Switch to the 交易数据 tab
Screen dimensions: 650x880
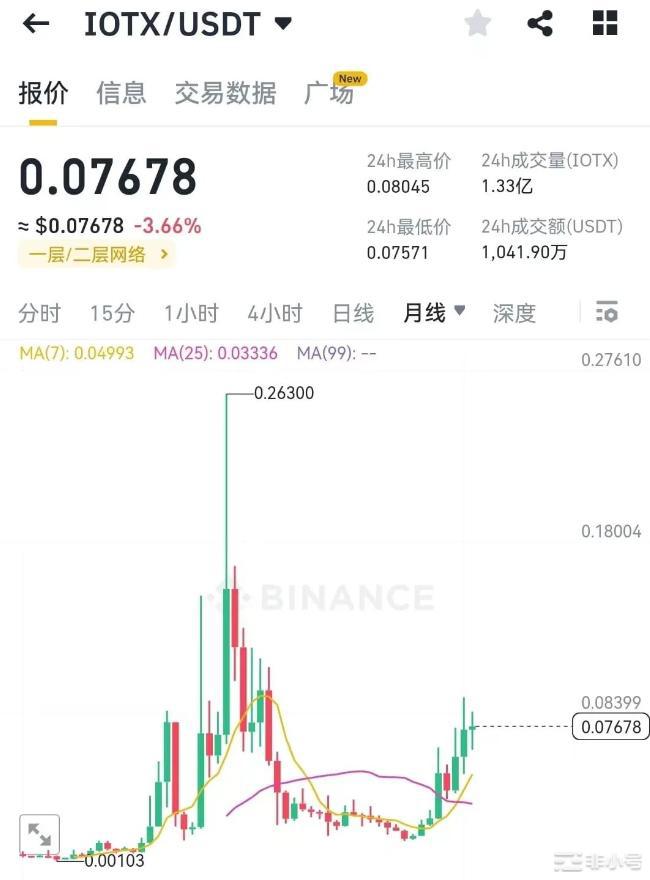click(x=225, y=93)
